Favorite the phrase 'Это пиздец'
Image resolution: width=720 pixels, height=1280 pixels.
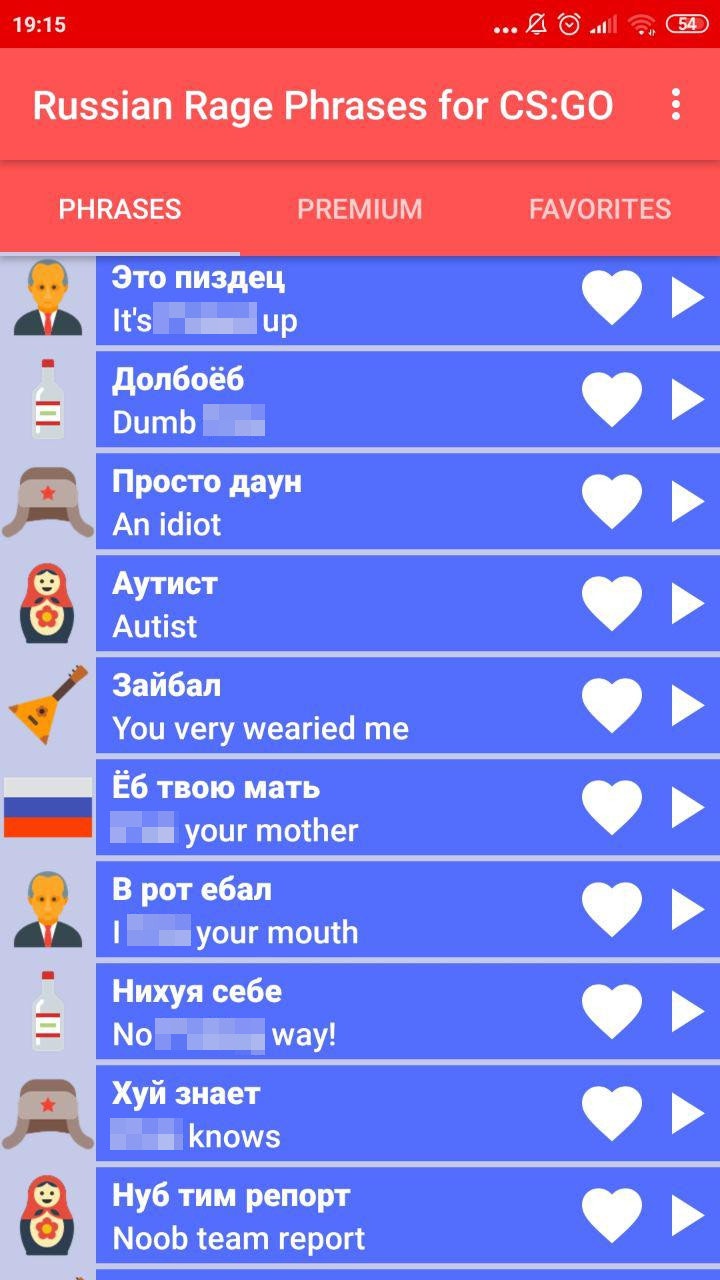[x=611, y=296]
